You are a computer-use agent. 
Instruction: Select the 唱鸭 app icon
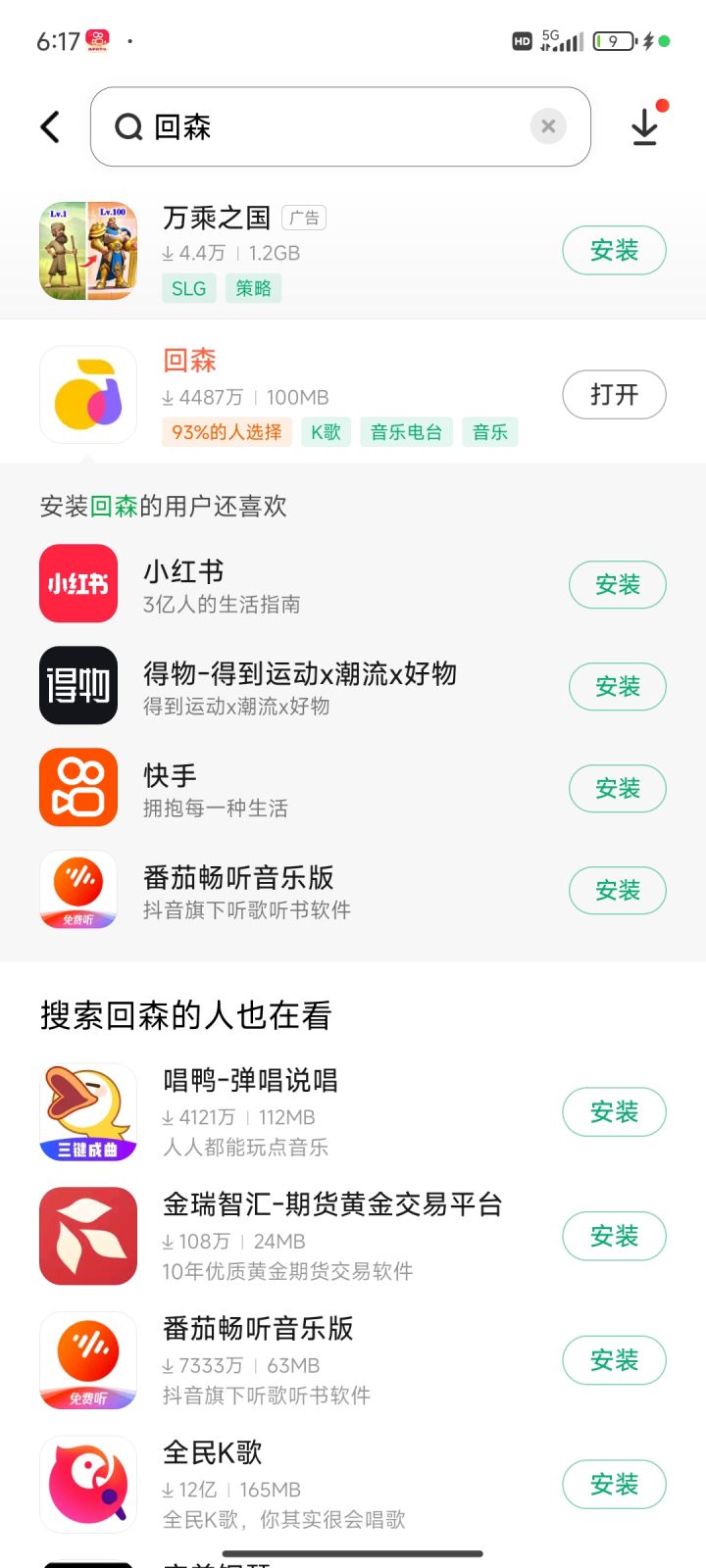(87, 1111)
